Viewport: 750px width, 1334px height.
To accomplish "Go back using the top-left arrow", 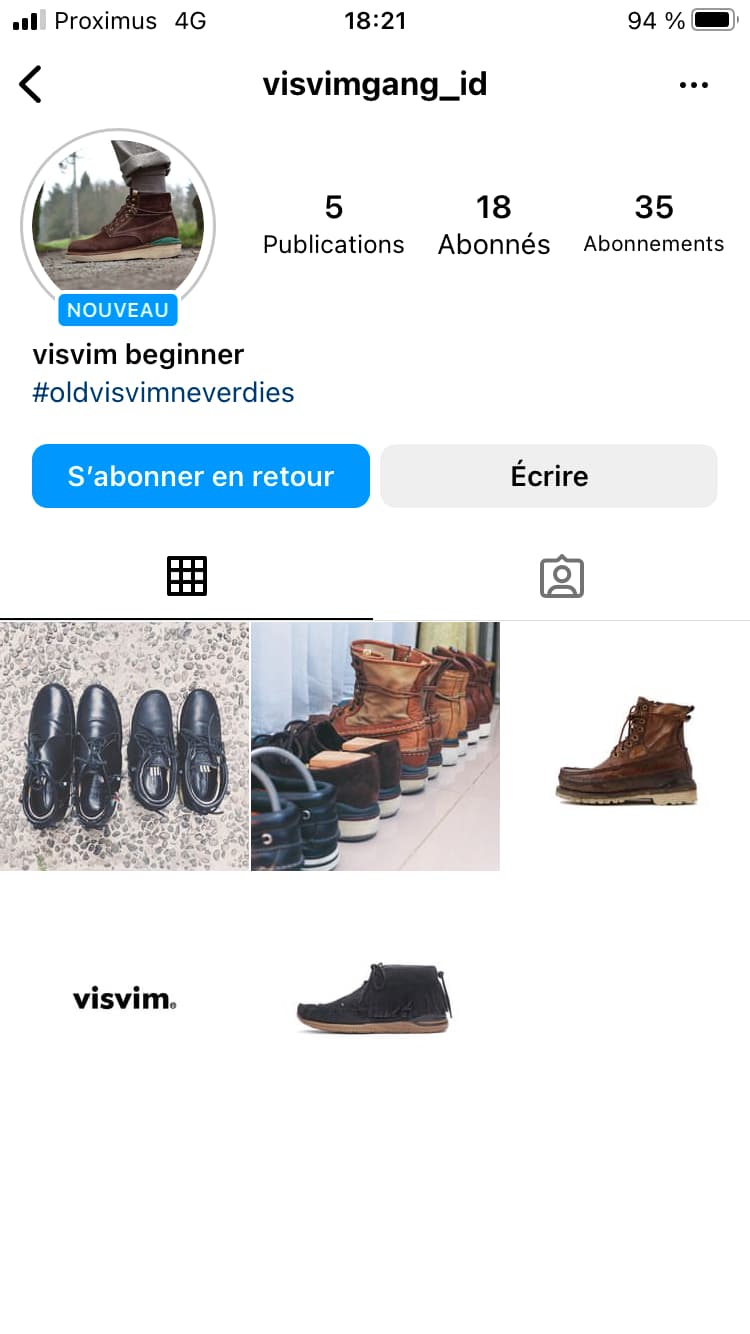I will point(32,85).
